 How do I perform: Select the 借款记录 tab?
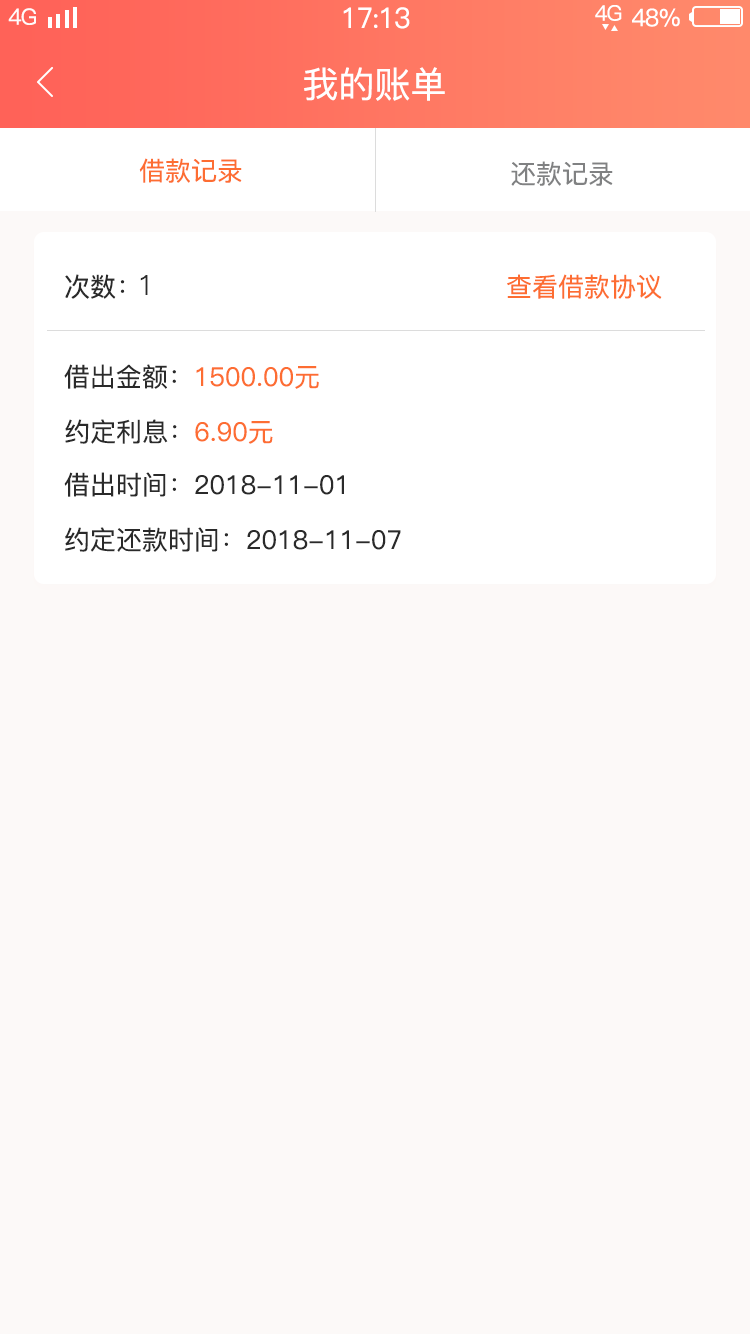(x=190, y=171)
